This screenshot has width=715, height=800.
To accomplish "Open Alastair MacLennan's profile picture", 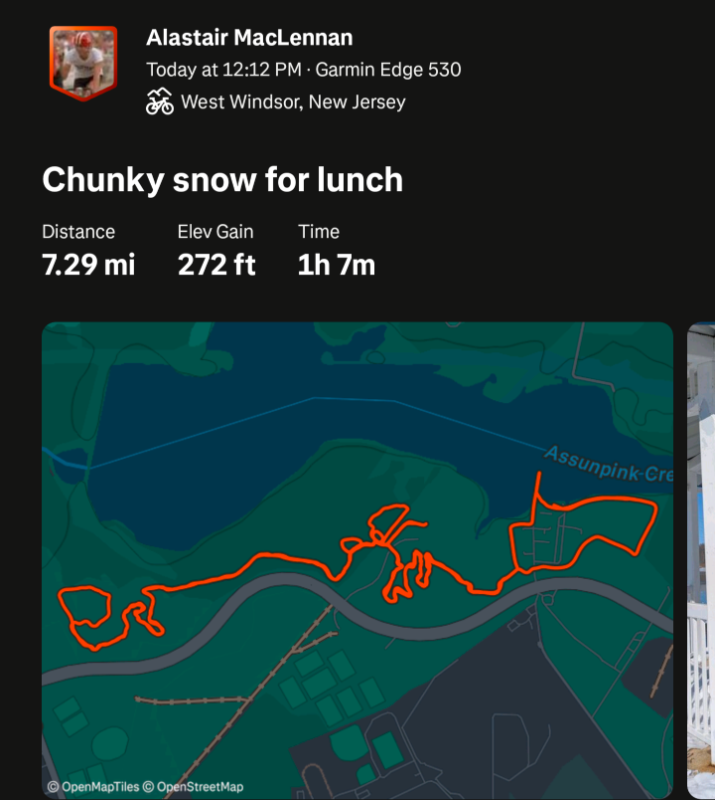I will [83, 62].
